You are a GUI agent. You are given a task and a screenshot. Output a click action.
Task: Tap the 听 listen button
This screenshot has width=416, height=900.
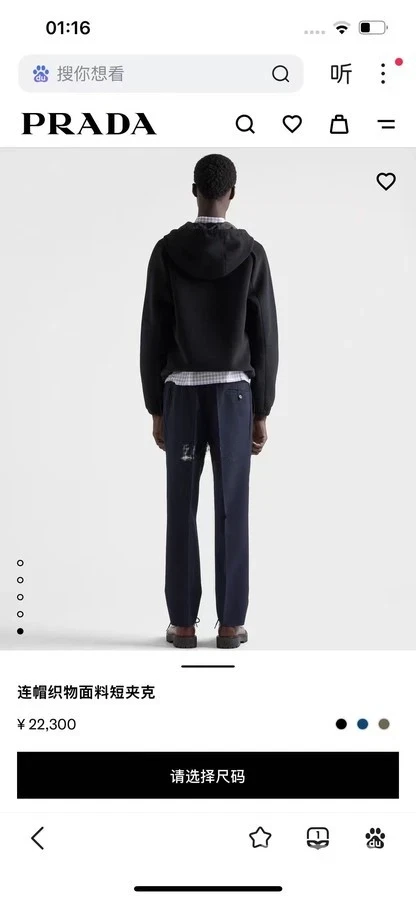click(x=341, y=73)
